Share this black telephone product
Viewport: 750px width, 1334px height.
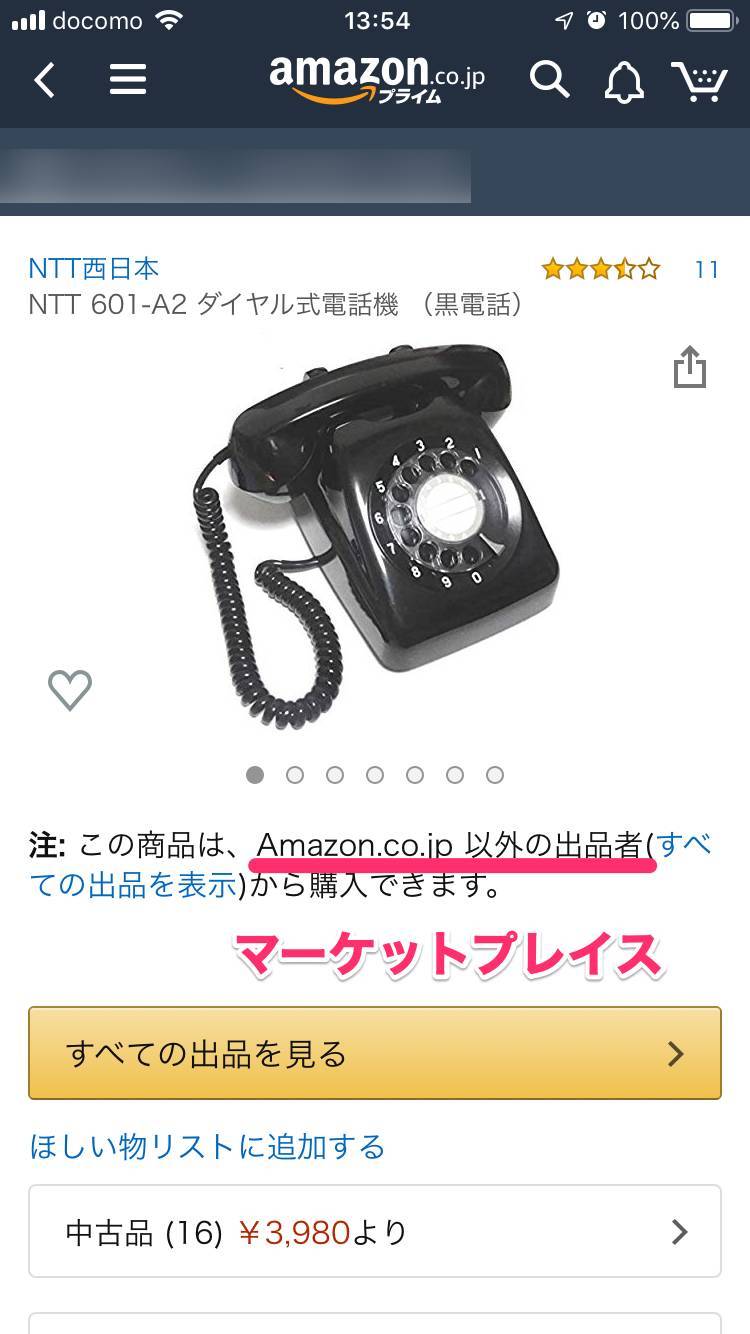tap(690, 367)
